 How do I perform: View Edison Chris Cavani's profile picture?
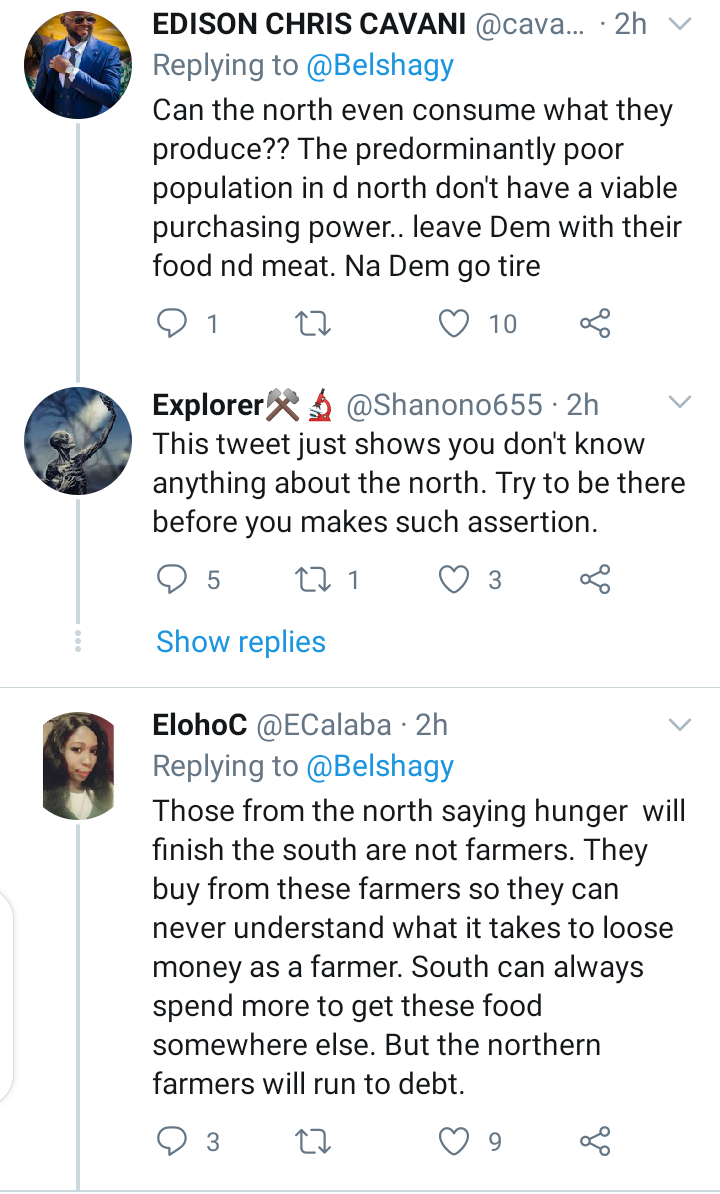(x=78, y=64)
